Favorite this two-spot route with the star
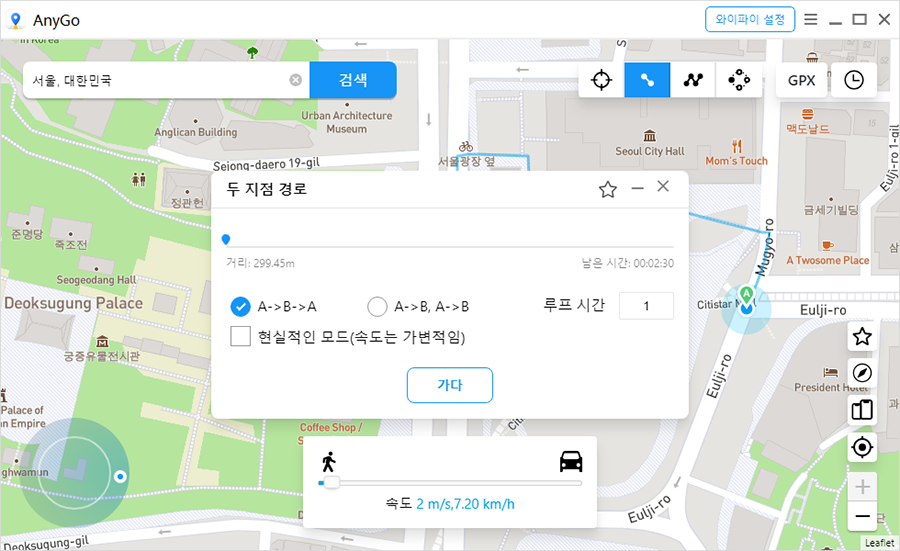The image size is (900, 551). pyautogui.click(x=607, y=189)
